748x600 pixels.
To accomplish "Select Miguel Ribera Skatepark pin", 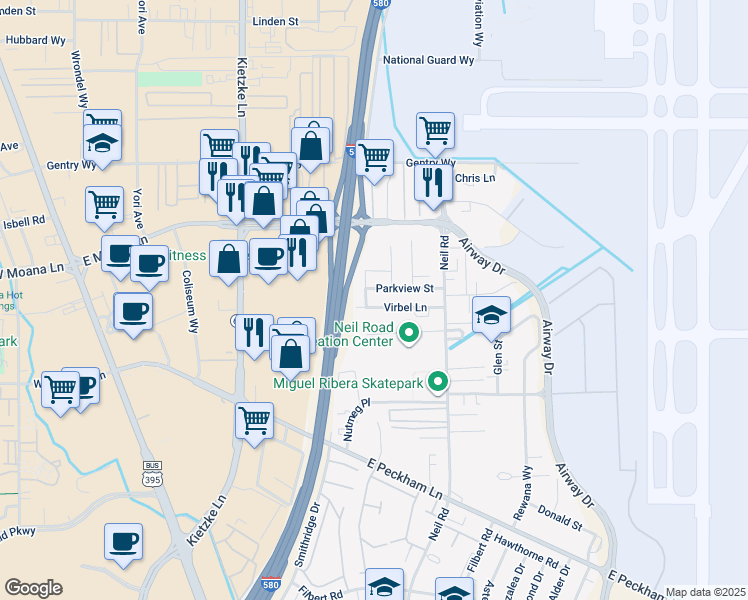I will pyautogui.click(x=438, y=383).
